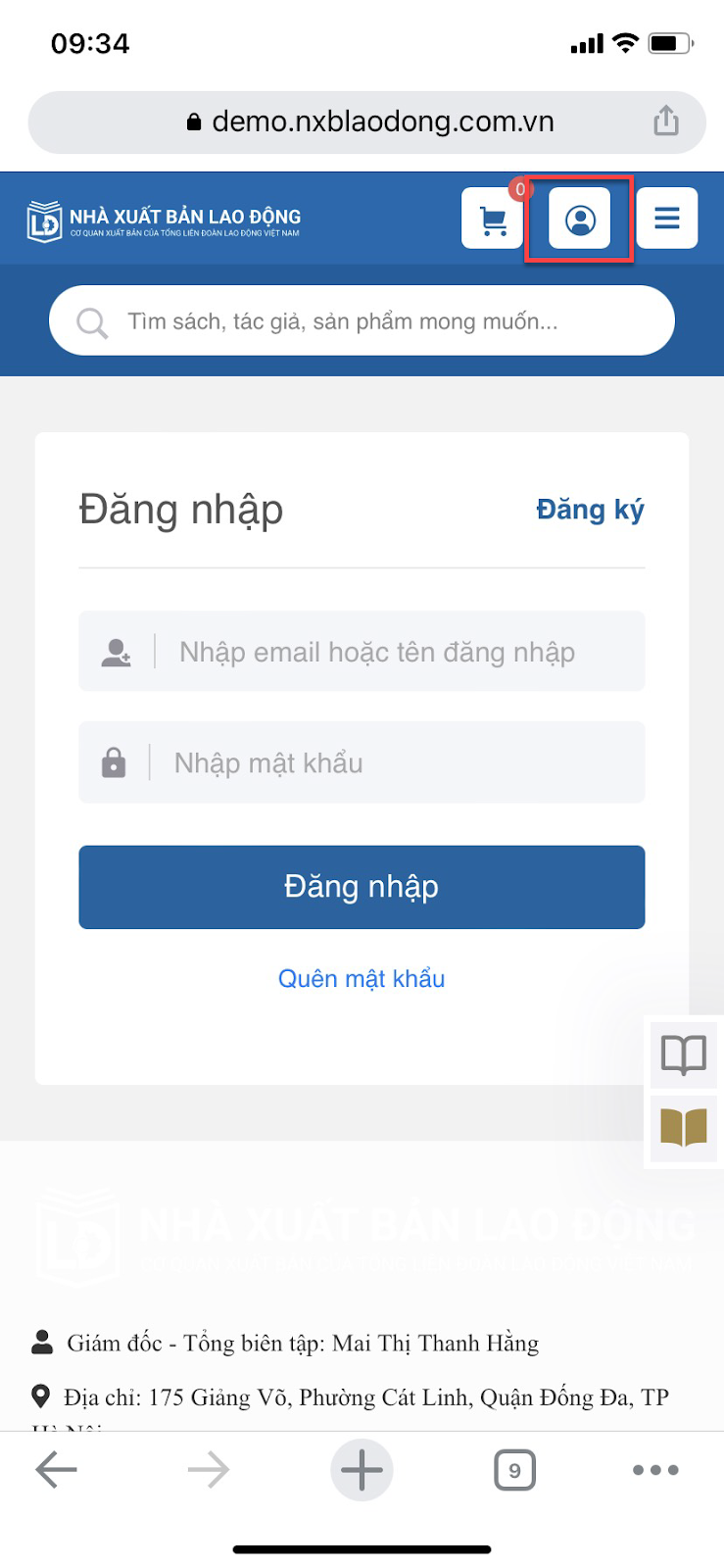724x1568 pixels.
Task: Focus the email or username field
Action: pos(362,652)
